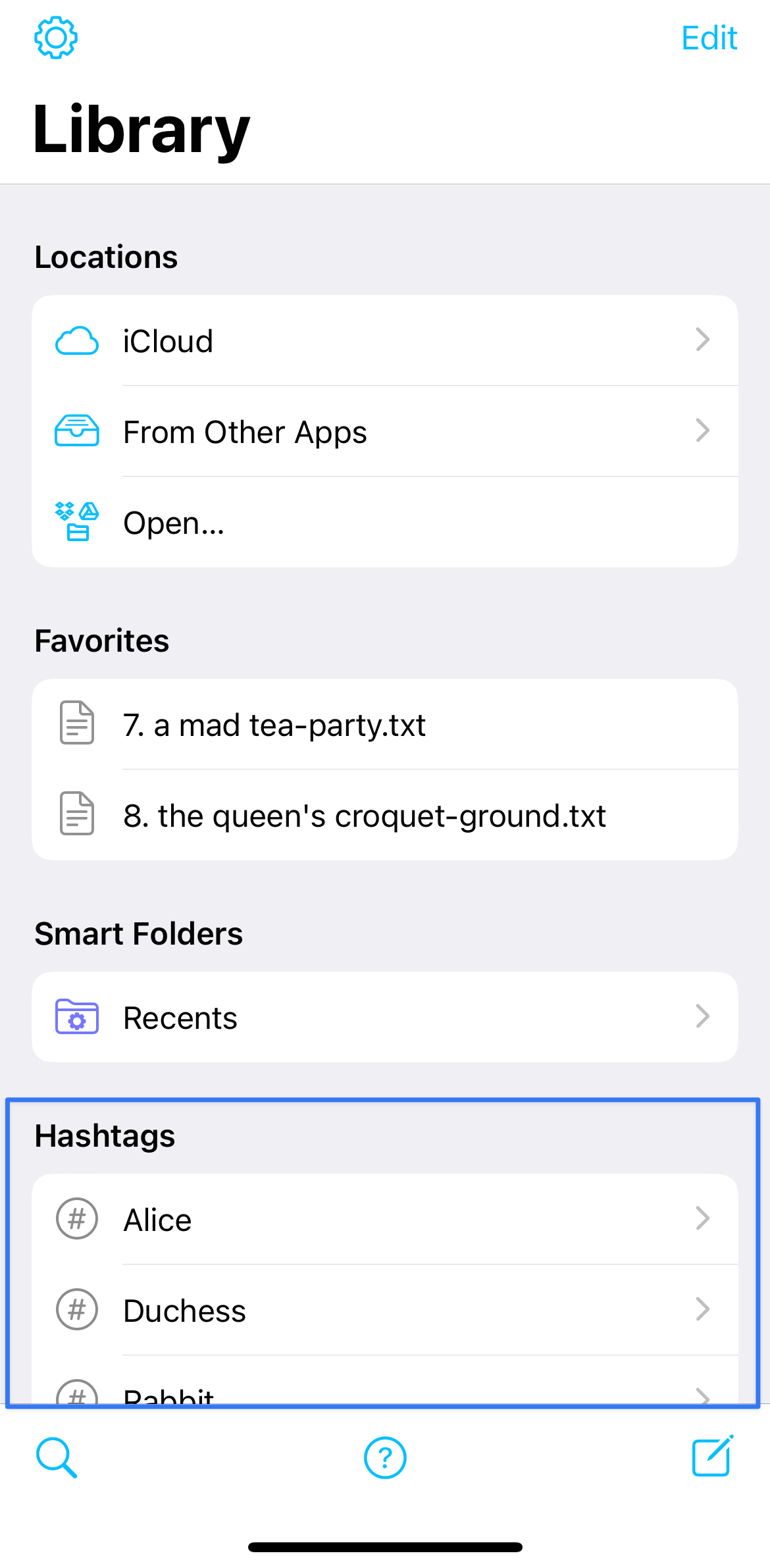Tap the search magnifier icon
Screen dimensions: 770x1568
[x=57, y=1457]
